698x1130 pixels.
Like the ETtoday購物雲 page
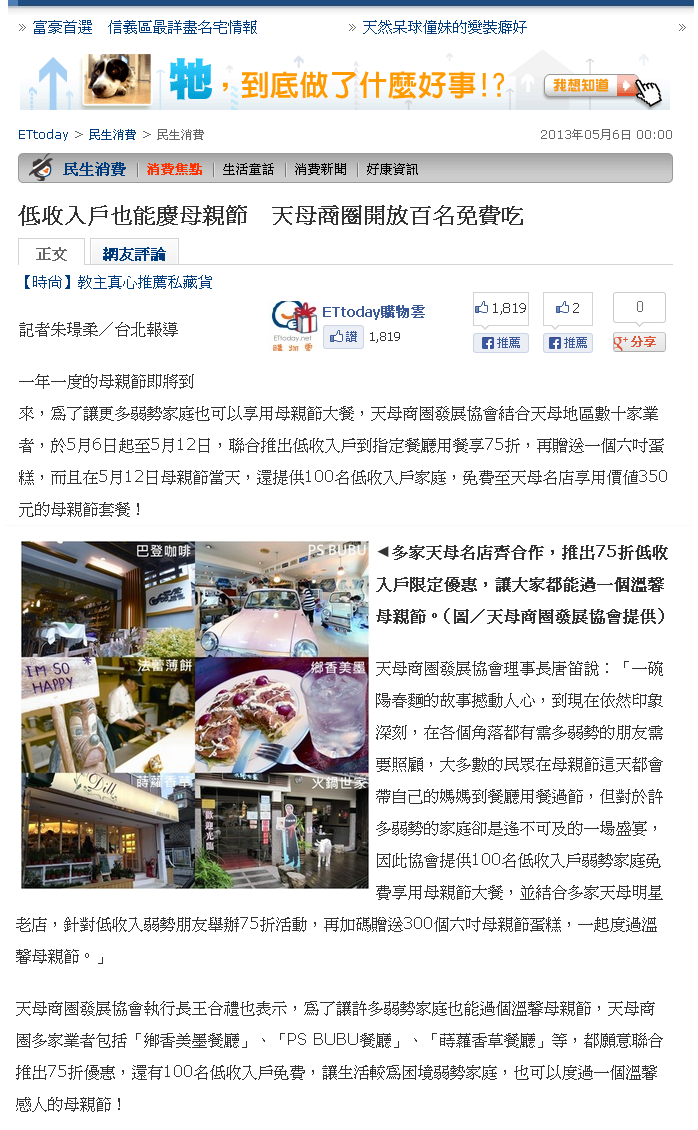341,337
